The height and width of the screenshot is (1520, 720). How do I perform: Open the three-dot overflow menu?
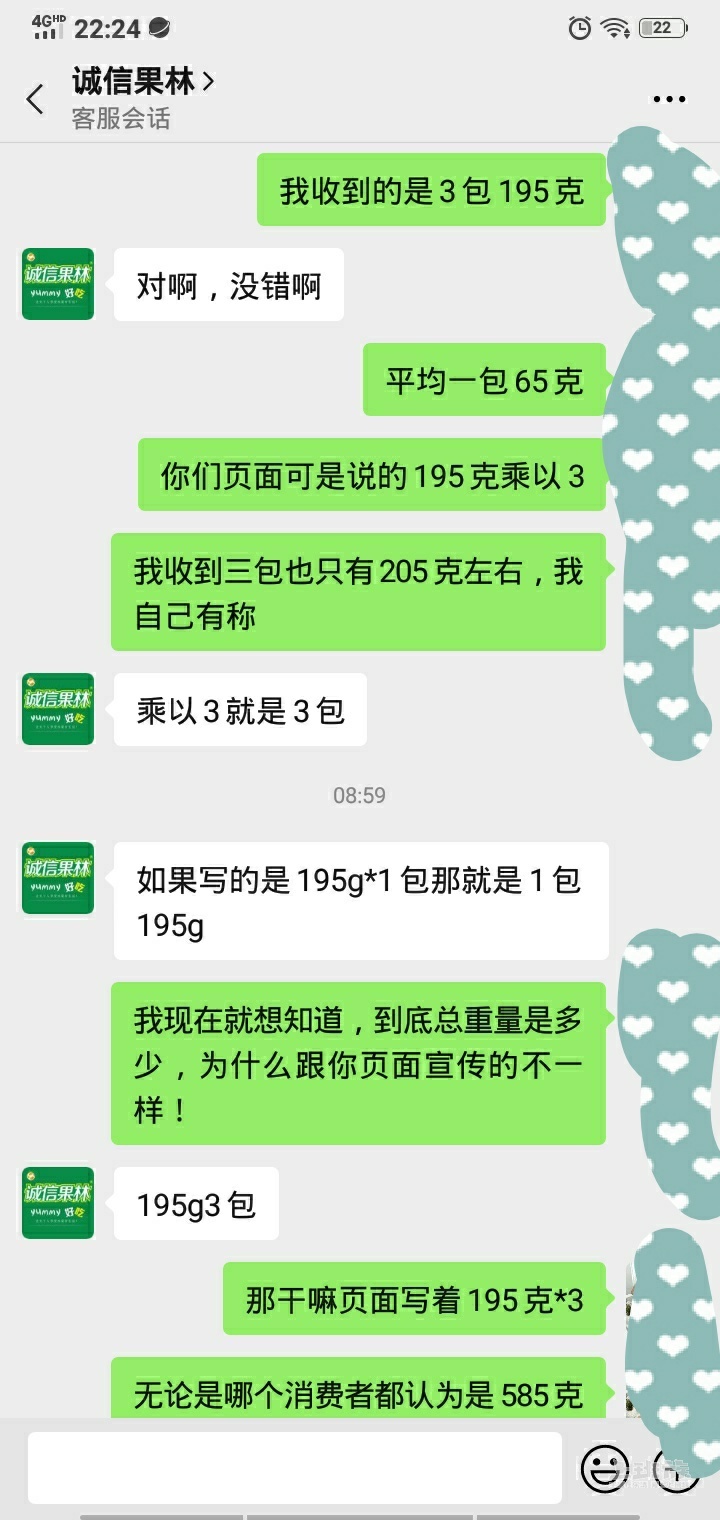click(x=669, y=99)
